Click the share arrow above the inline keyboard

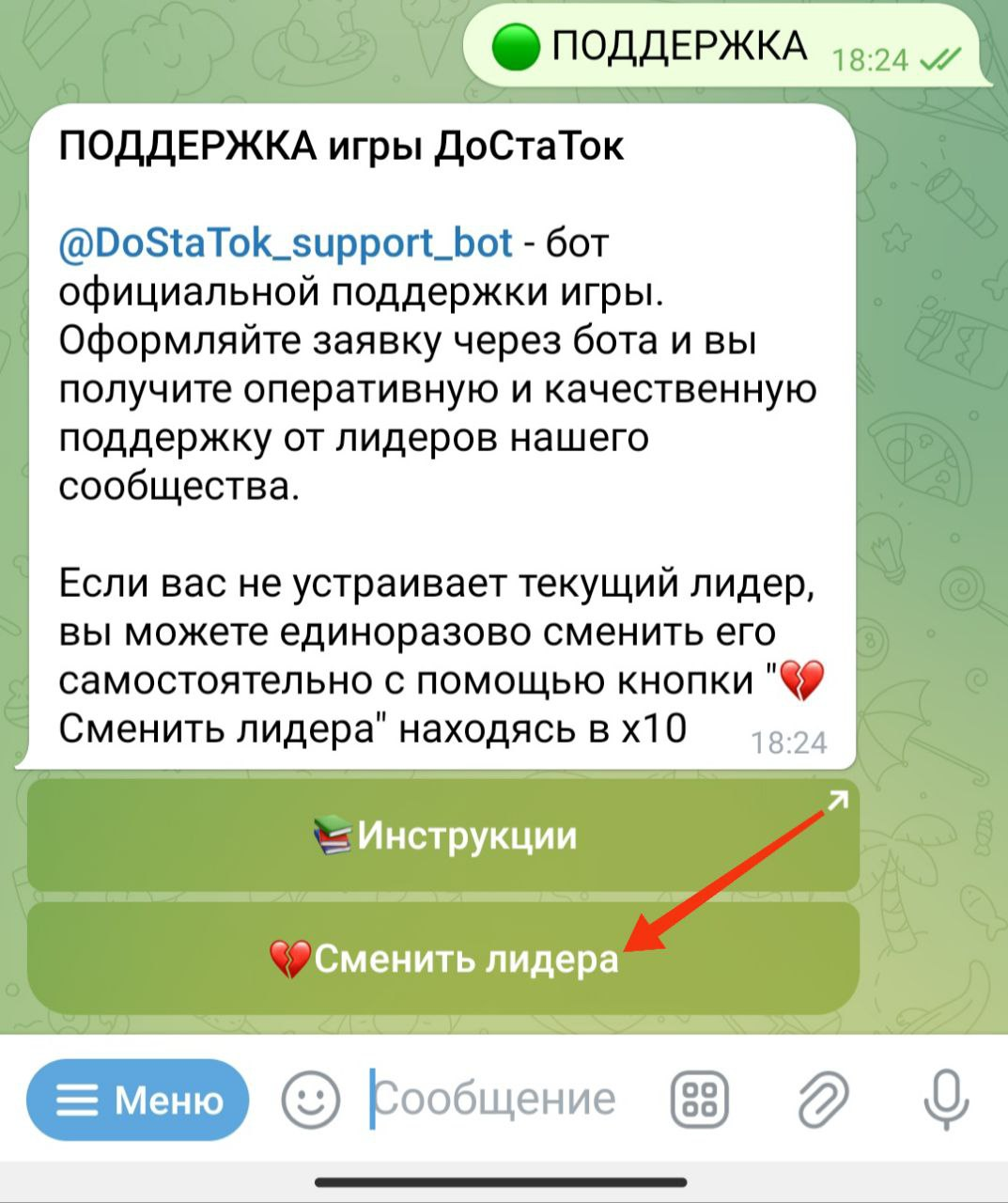[x=836, y=802]
